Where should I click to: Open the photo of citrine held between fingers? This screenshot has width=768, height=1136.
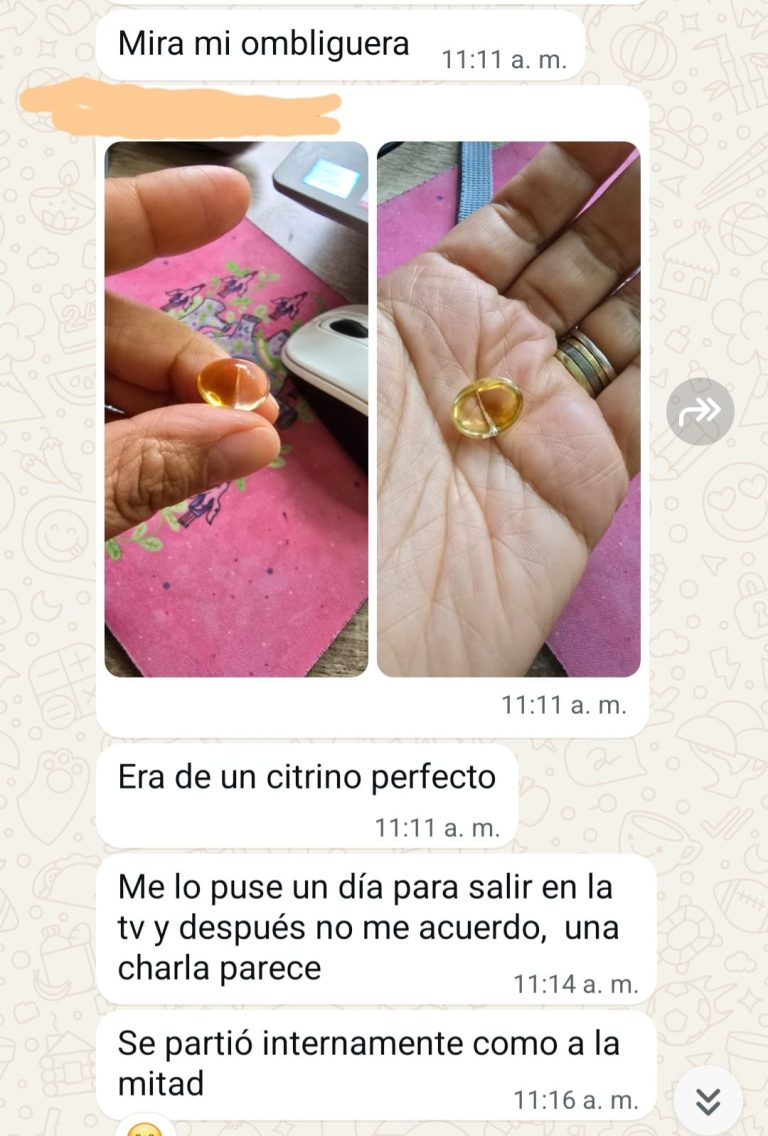tap(236, 408)
